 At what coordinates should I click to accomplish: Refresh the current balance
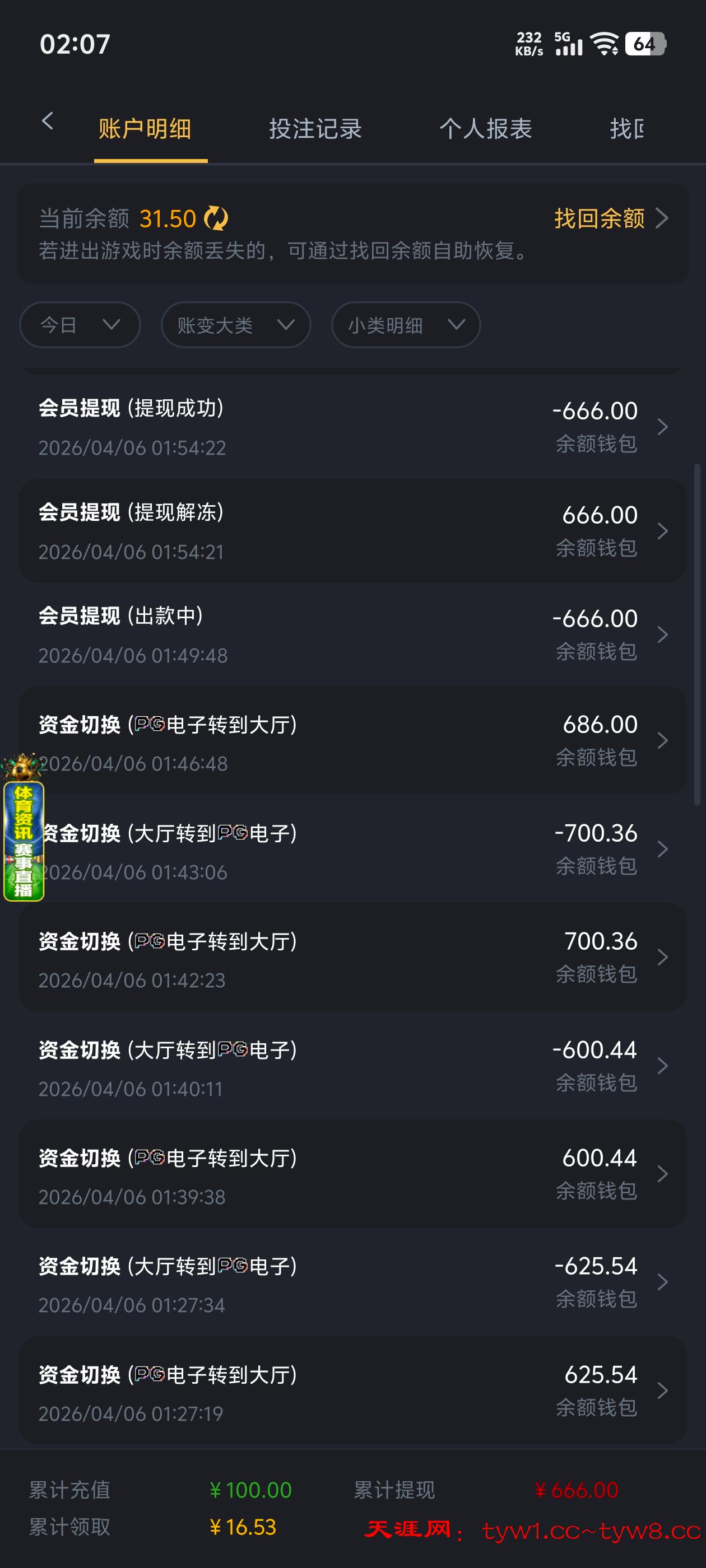[216, 218]
